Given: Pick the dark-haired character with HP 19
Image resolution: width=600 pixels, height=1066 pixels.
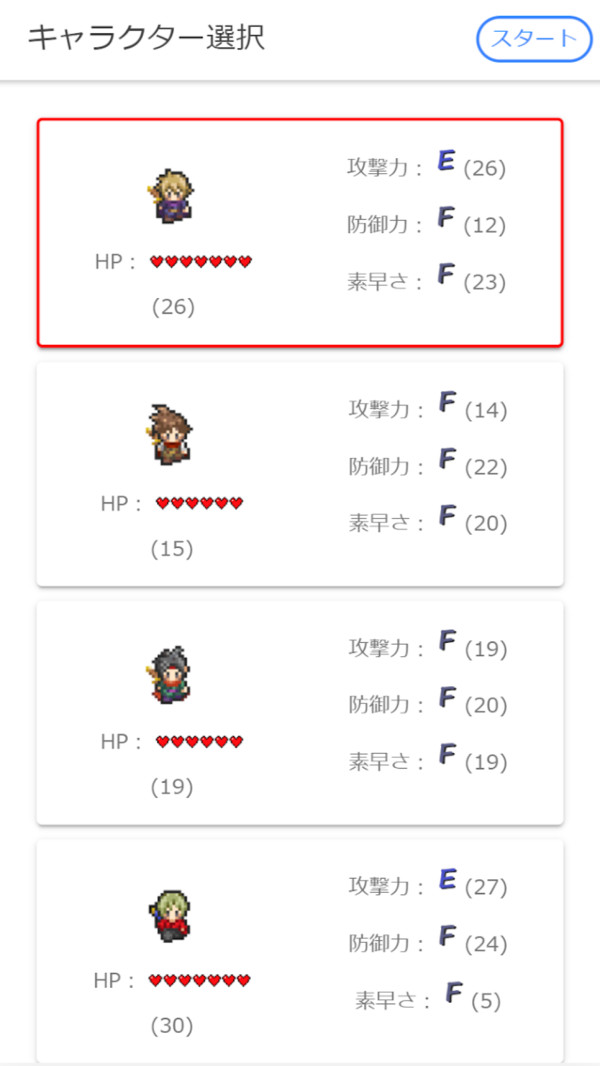Looking at the screenshot, I should point(300,712).
